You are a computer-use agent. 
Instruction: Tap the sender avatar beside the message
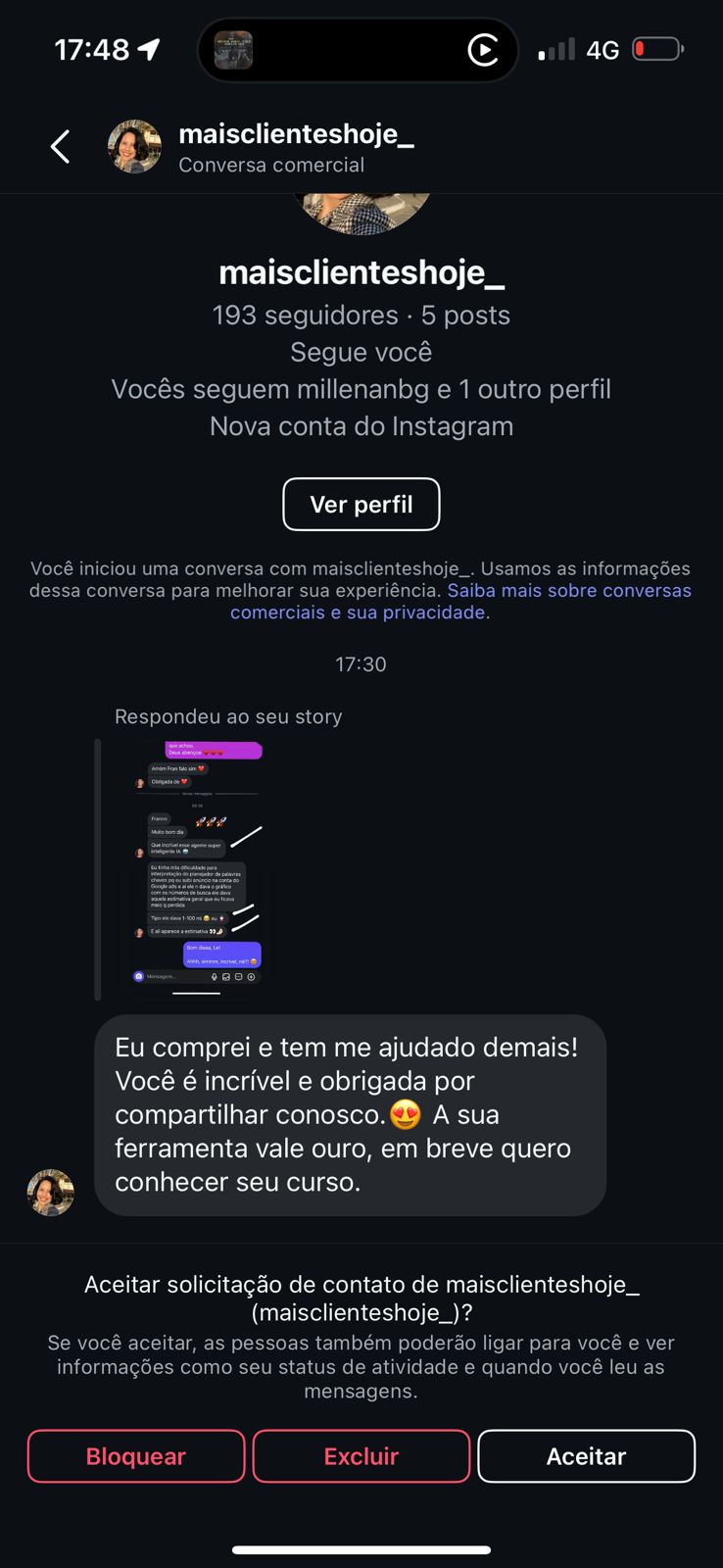(x=51, y=1193)
